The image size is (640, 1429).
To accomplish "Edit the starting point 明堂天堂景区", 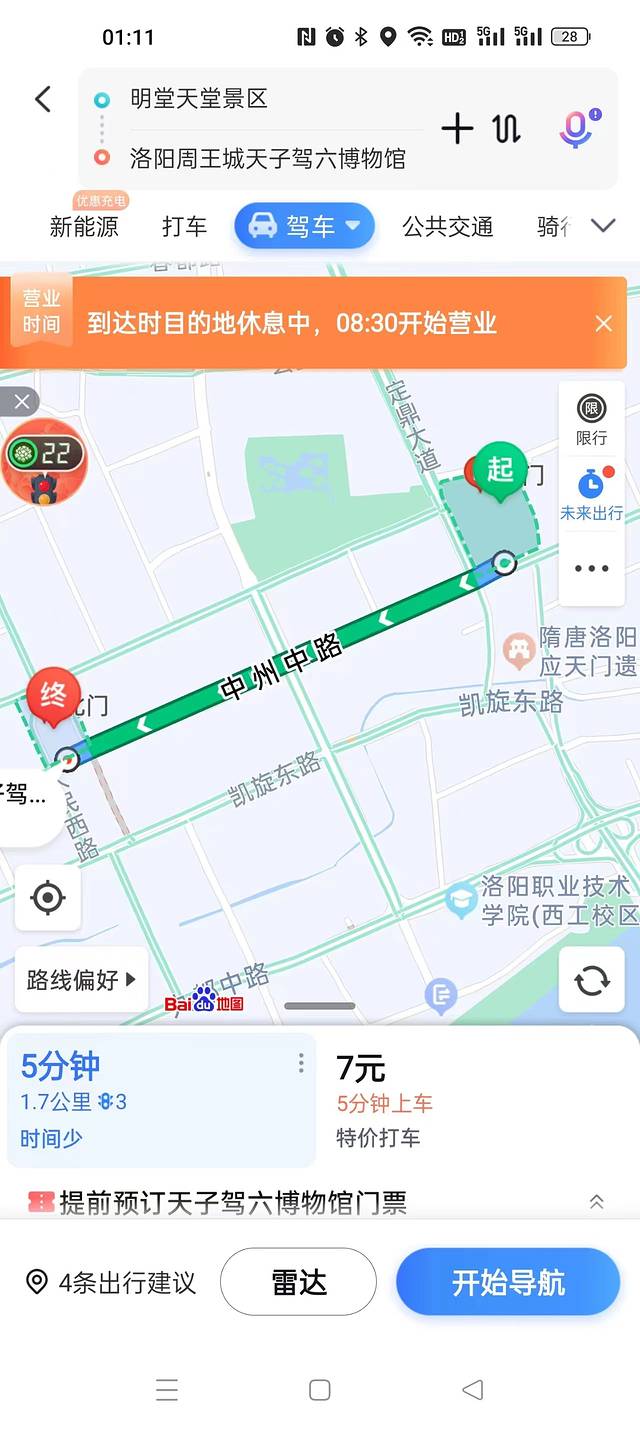I will pos(200,99).
